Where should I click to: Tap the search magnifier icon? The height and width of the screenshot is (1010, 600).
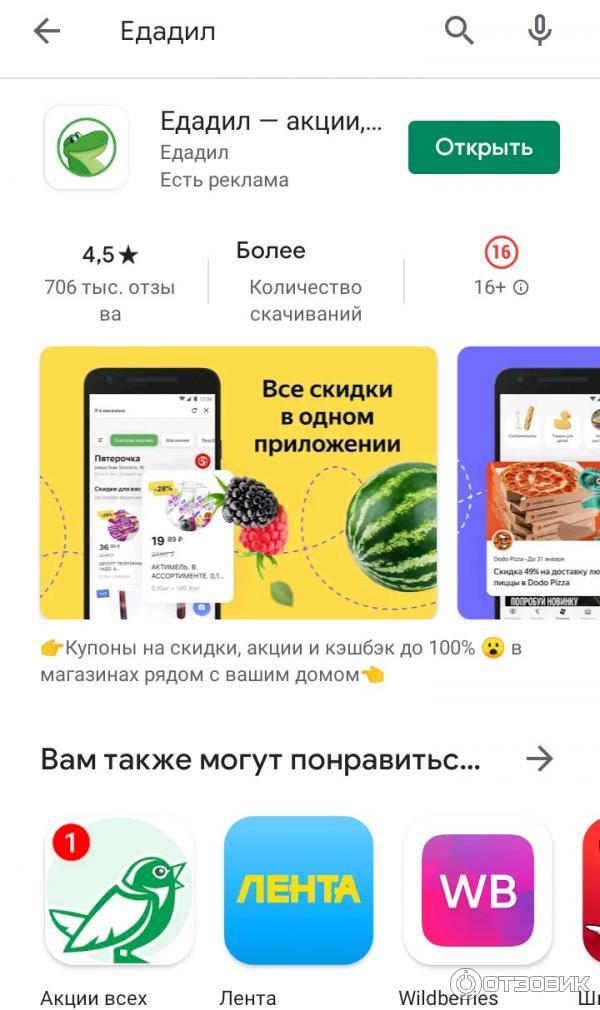click(459, 32)
